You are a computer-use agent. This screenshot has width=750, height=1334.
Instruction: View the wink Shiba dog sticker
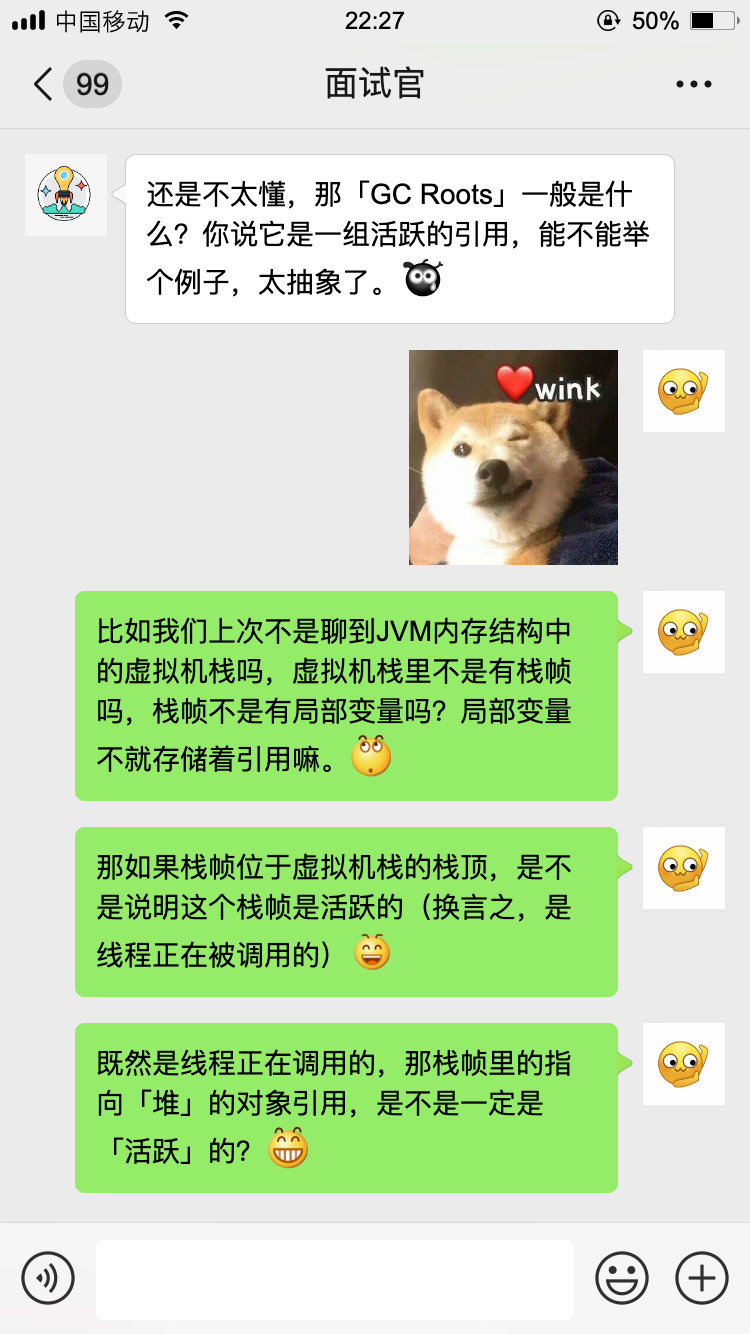(513, 457)
